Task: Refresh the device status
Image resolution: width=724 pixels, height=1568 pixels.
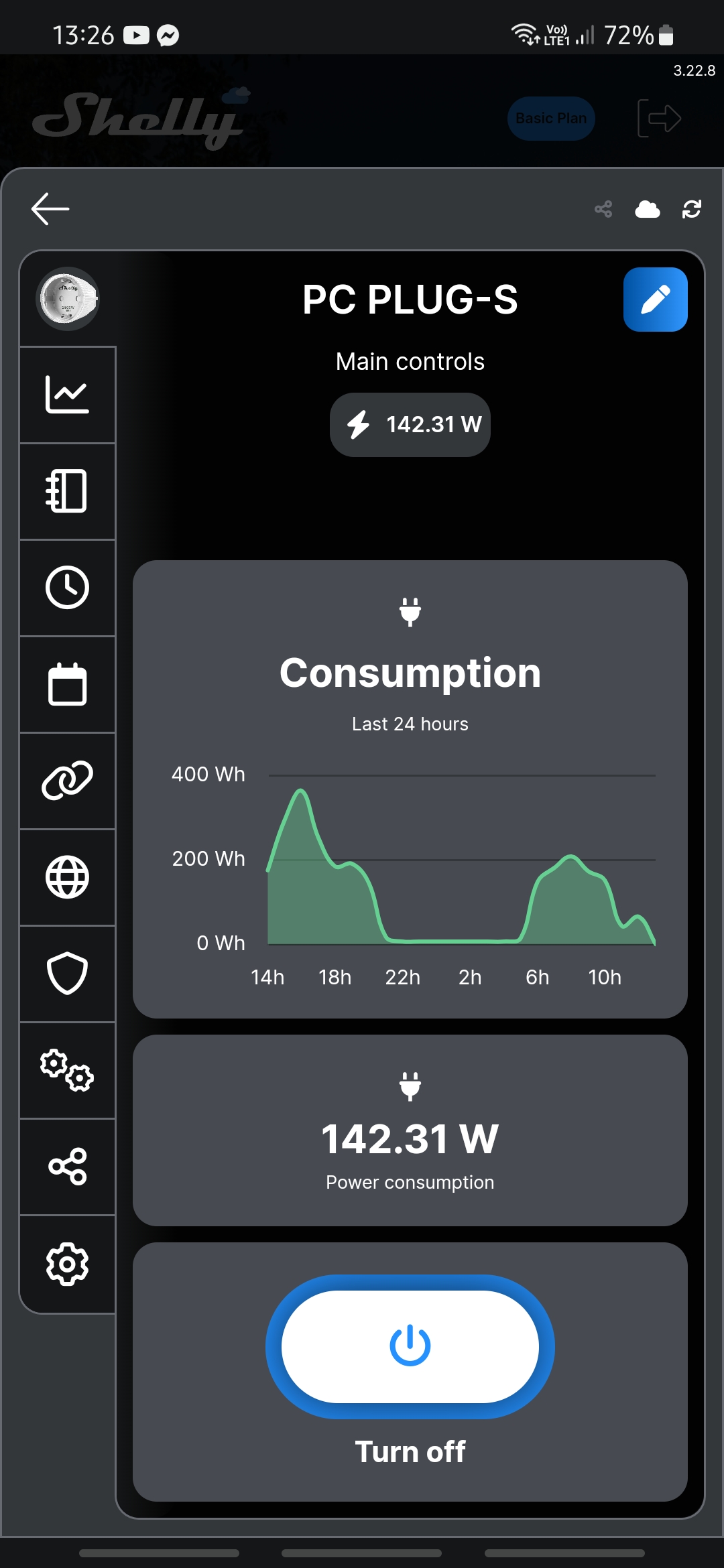Action: (x=692, y=209)
